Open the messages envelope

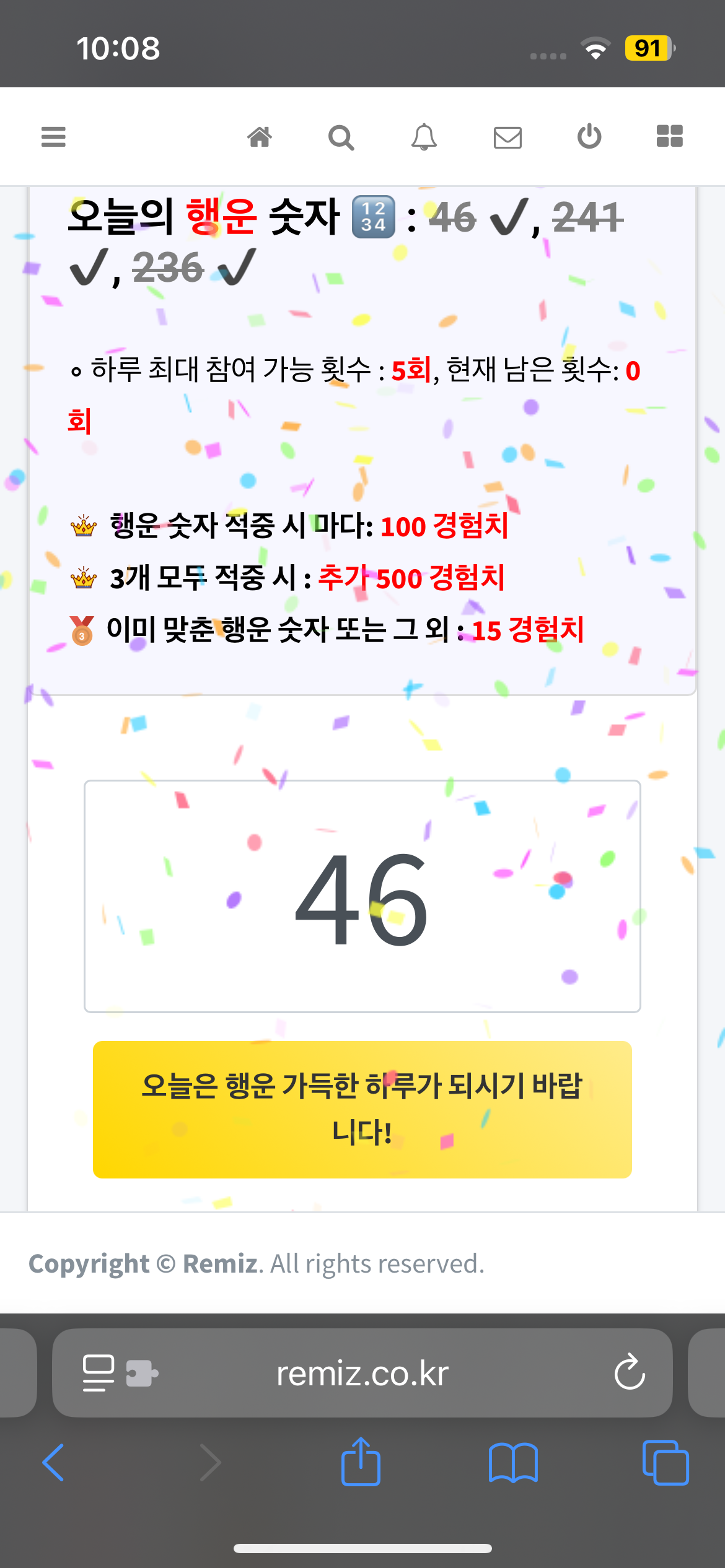(507, 137)
